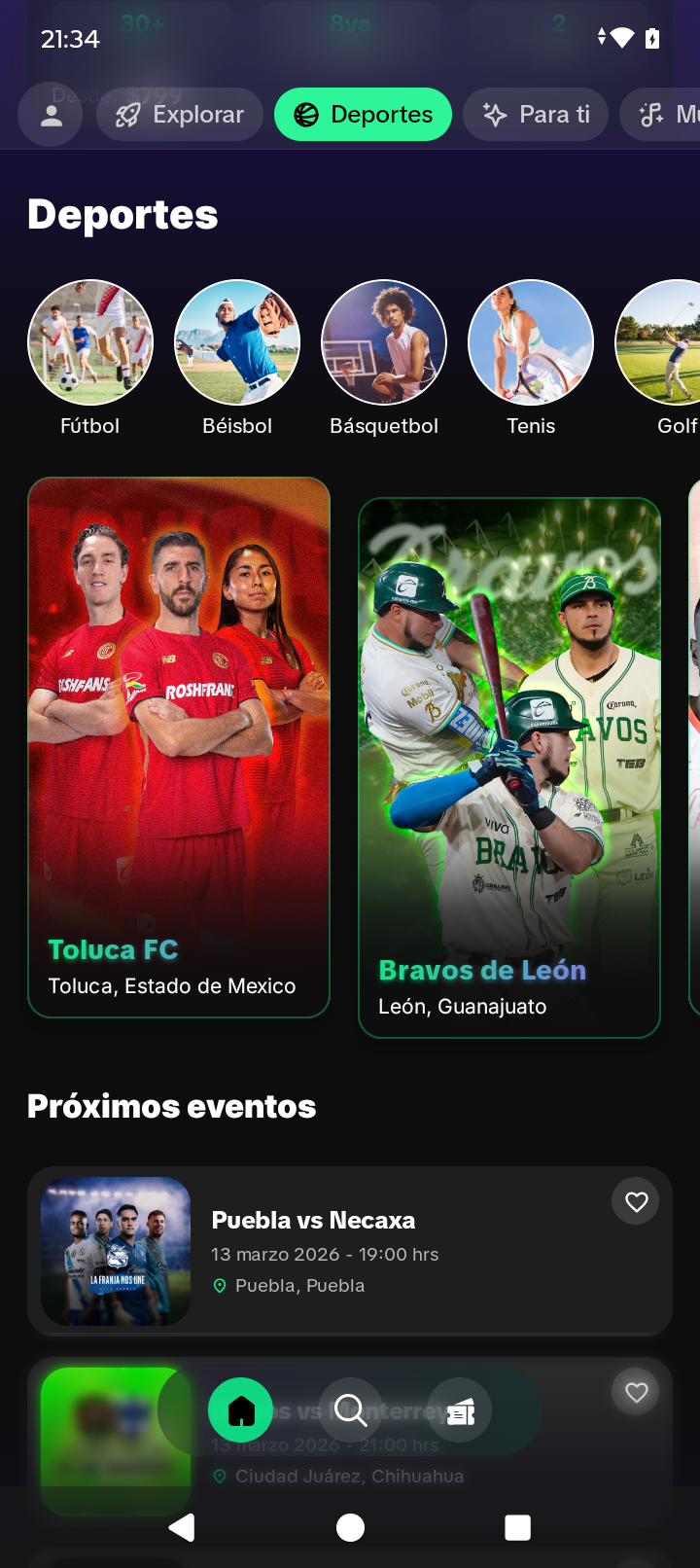The width and height of the screenshot is (700, 1568).
Task: View the Bravos de León card
Action: point(509,767)
